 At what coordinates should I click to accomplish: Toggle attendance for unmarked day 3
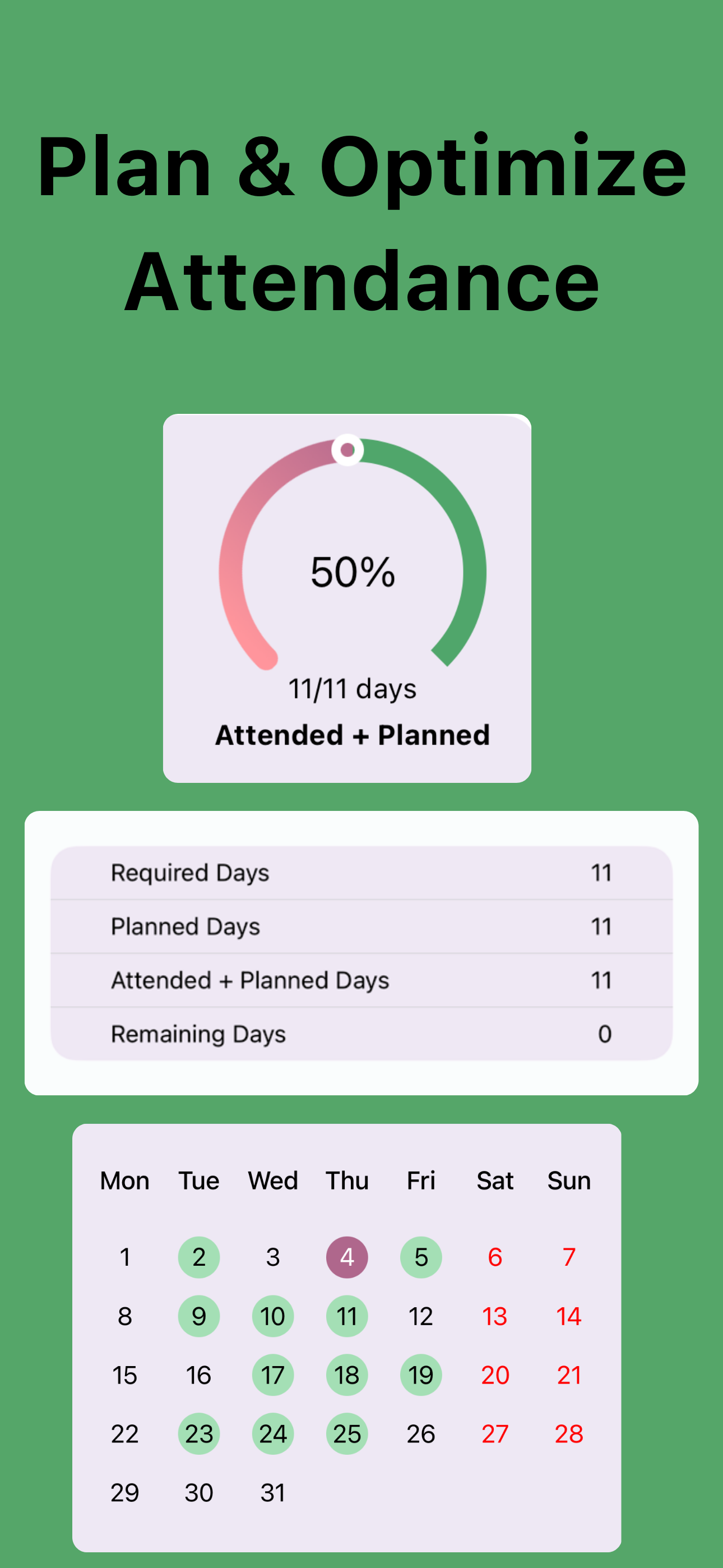click(272, 1255)
